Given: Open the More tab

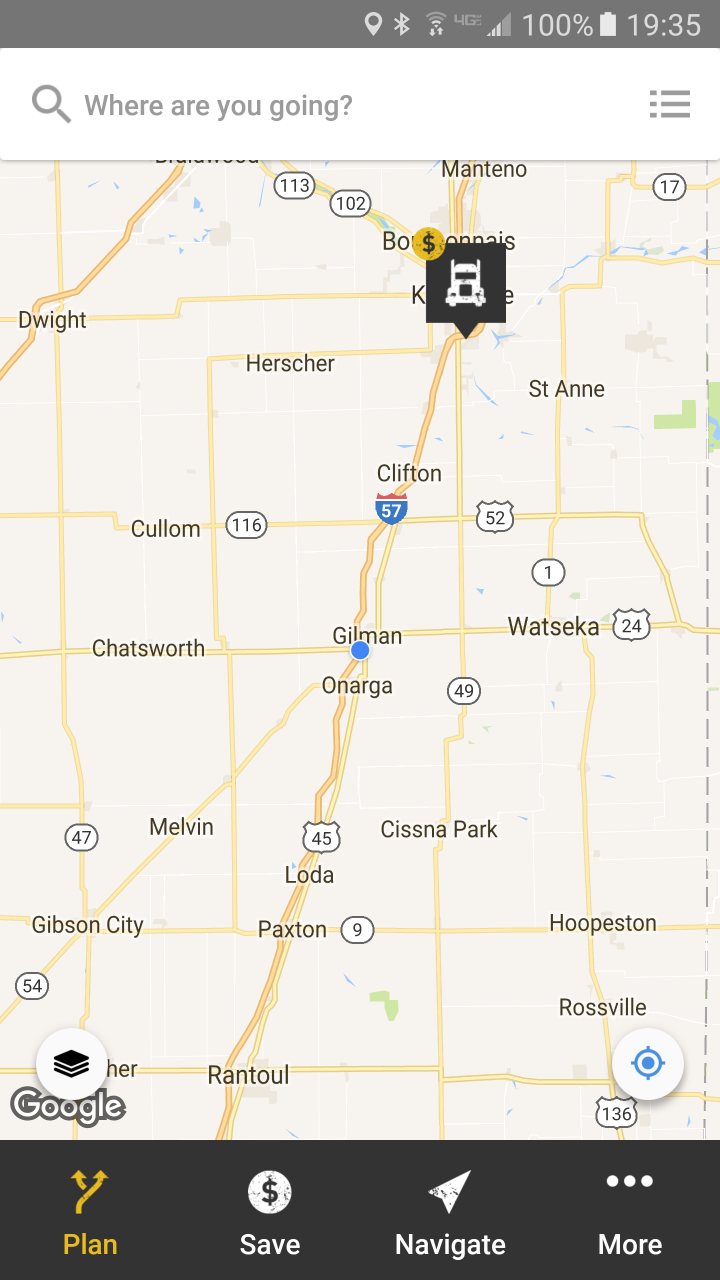Looking at the screenshot, I should coord(630,1211).
